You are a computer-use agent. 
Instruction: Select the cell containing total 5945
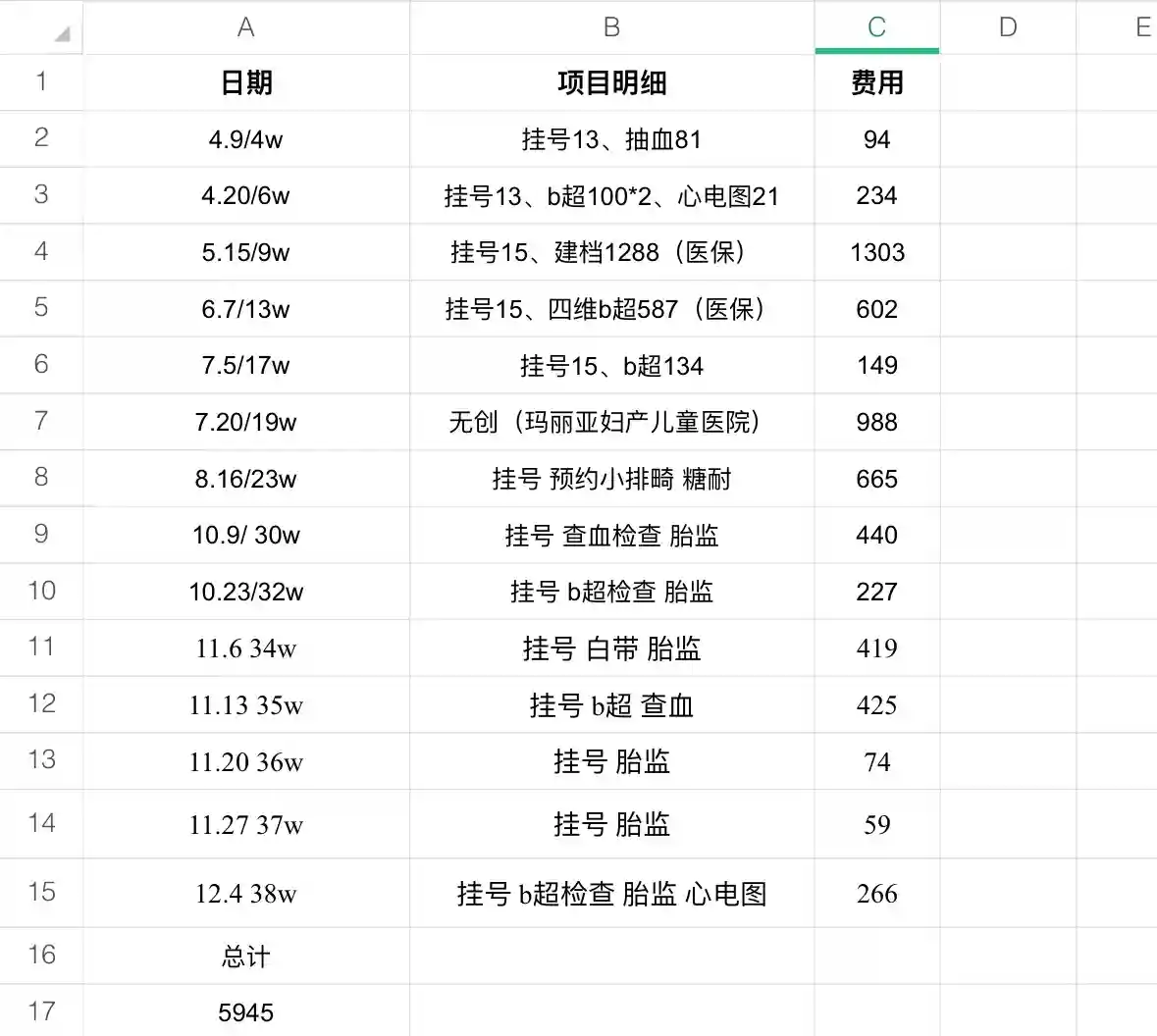pyautogui.click(x=245, y=1011)
